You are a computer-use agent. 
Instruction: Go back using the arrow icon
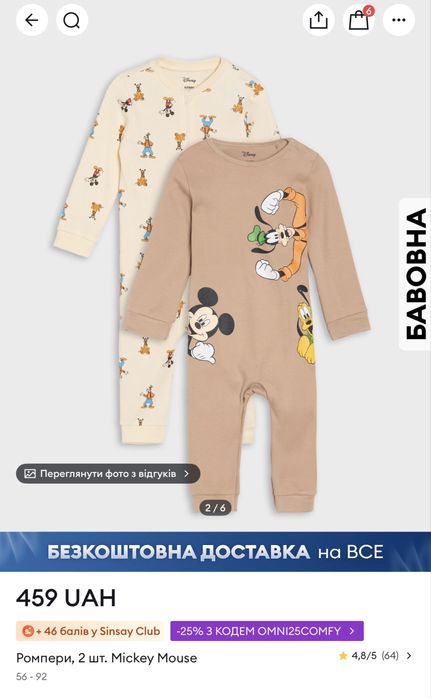(32, 20)
